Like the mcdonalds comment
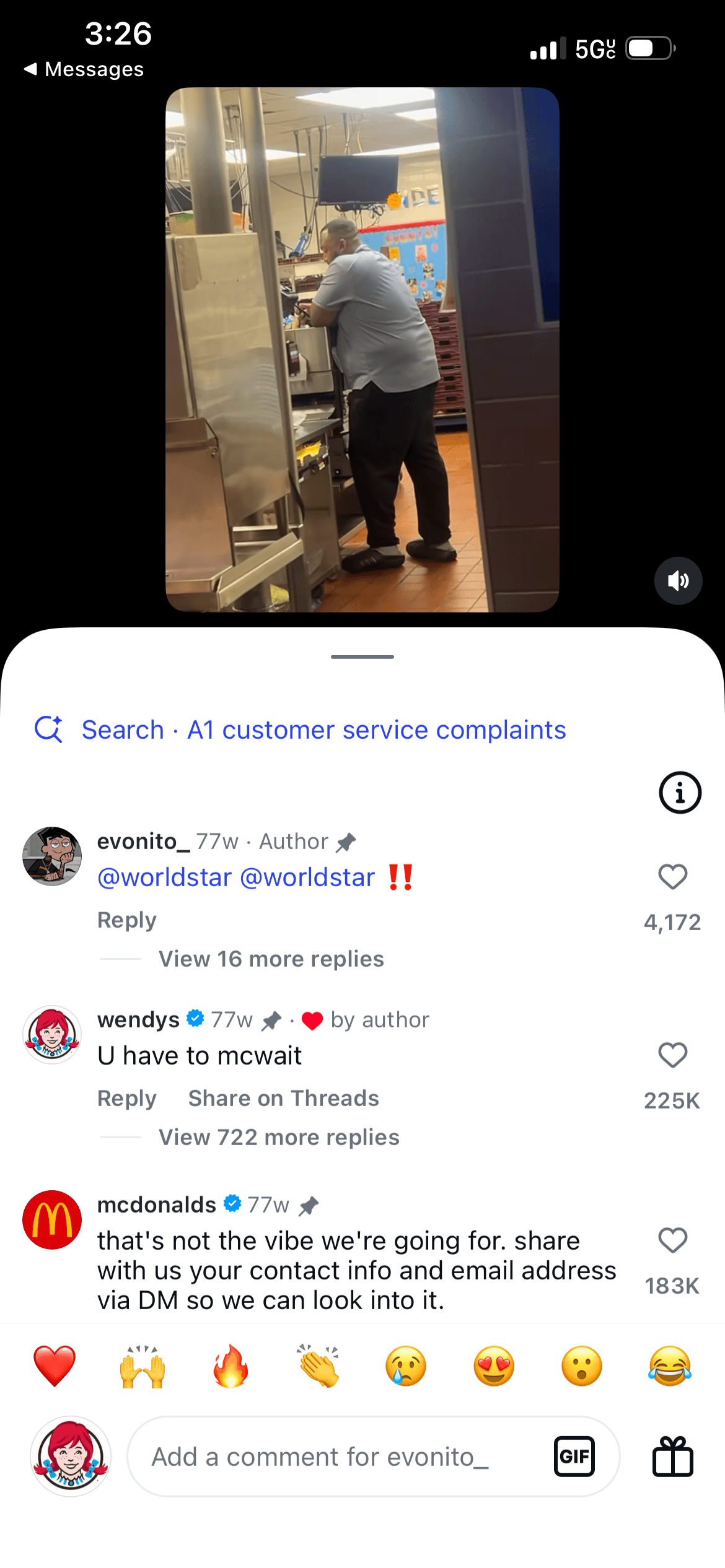 [672, 1240]
